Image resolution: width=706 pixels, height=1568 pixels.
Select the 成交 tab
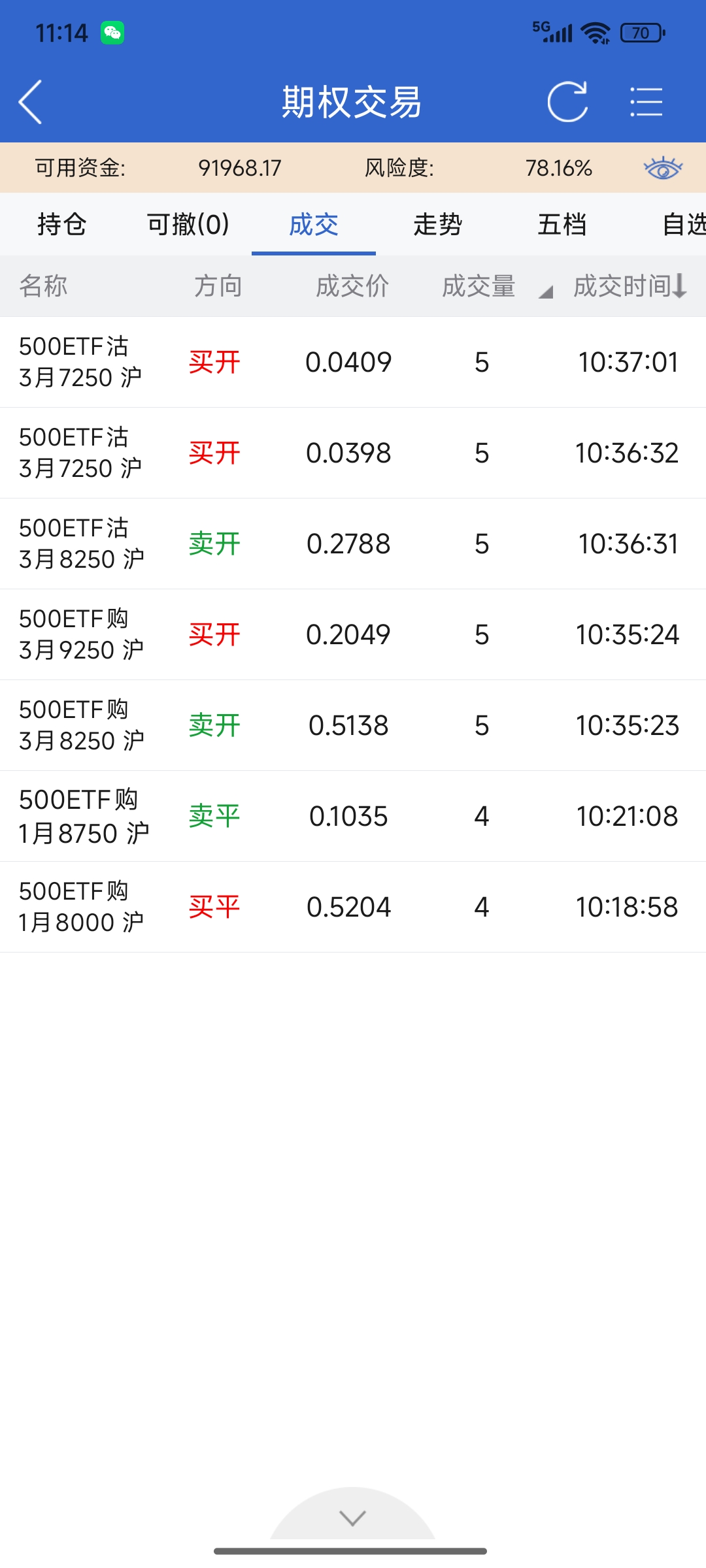point(314,224)
